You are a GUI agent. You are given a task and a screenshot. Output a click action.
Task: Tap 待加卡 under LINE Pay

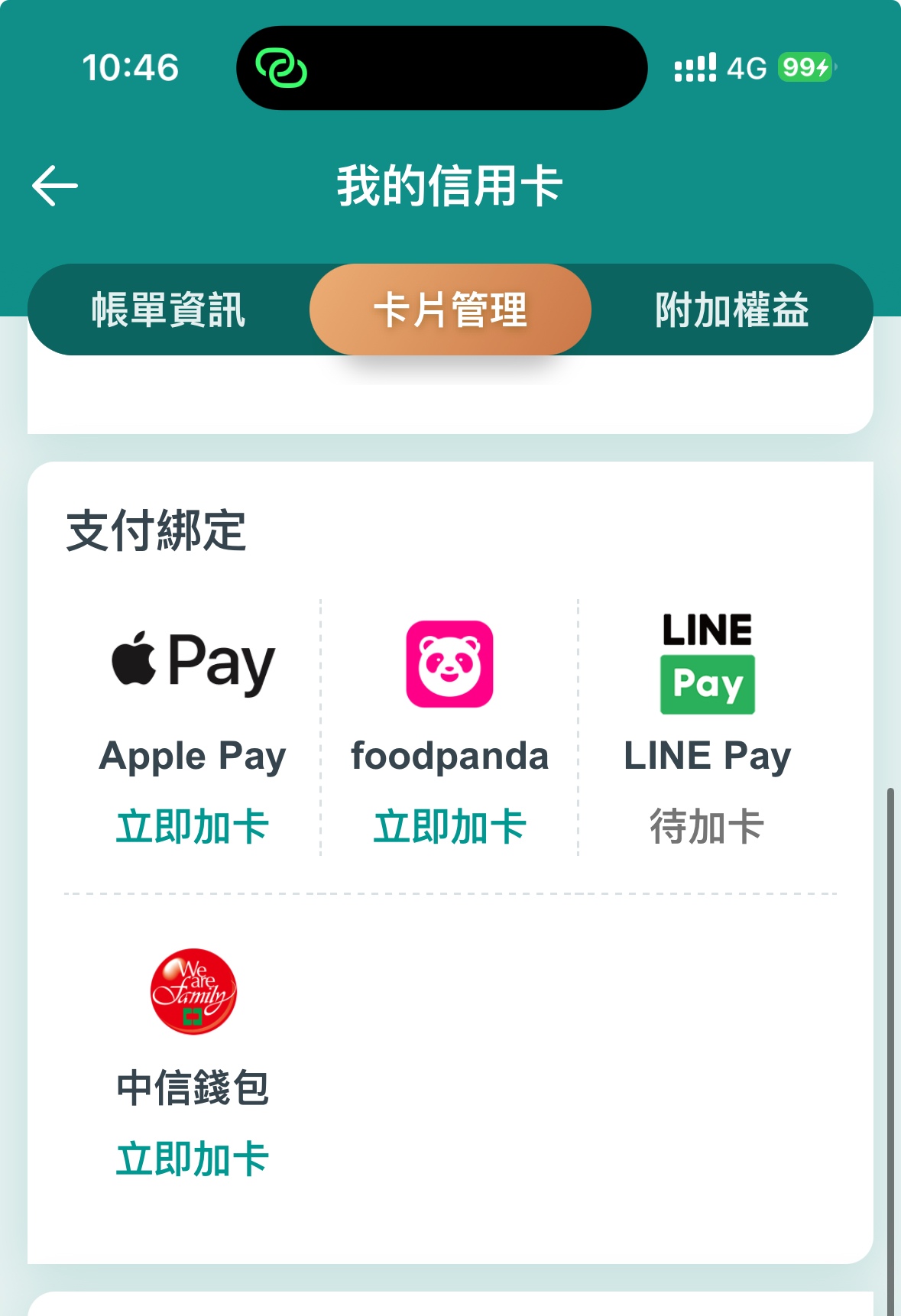707,827
